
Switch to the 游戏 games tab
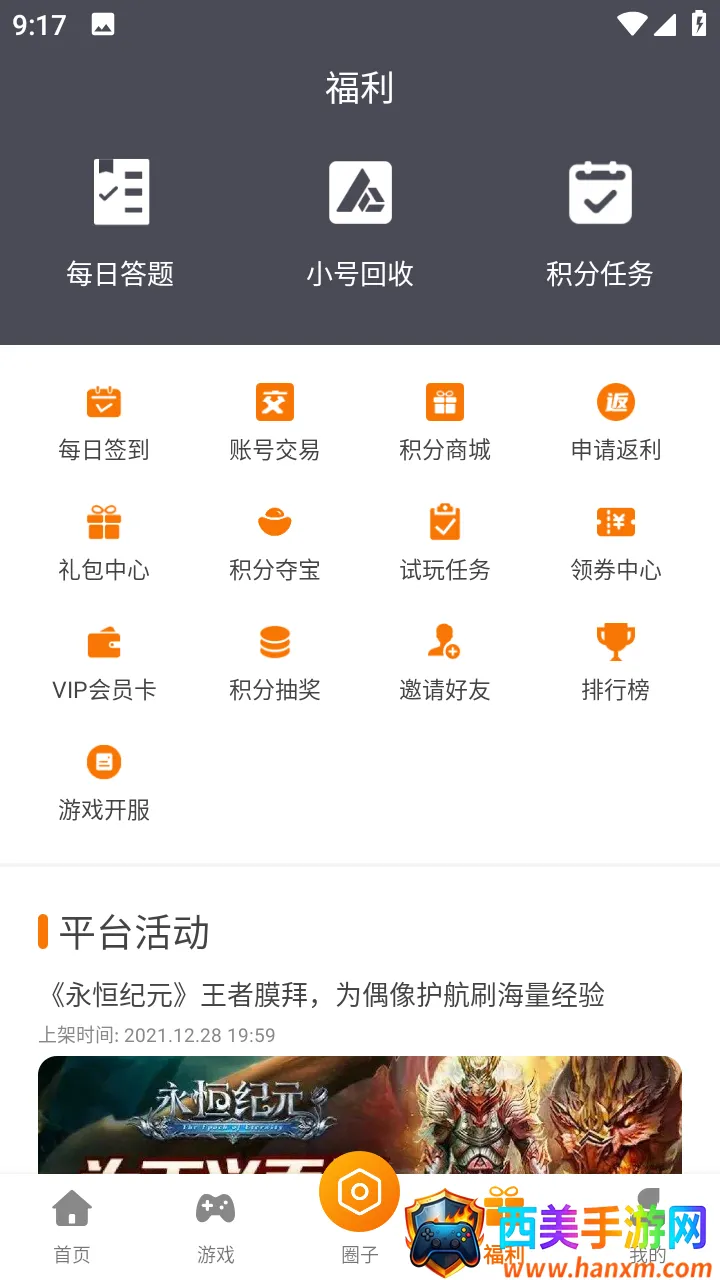coord(216,1226)
